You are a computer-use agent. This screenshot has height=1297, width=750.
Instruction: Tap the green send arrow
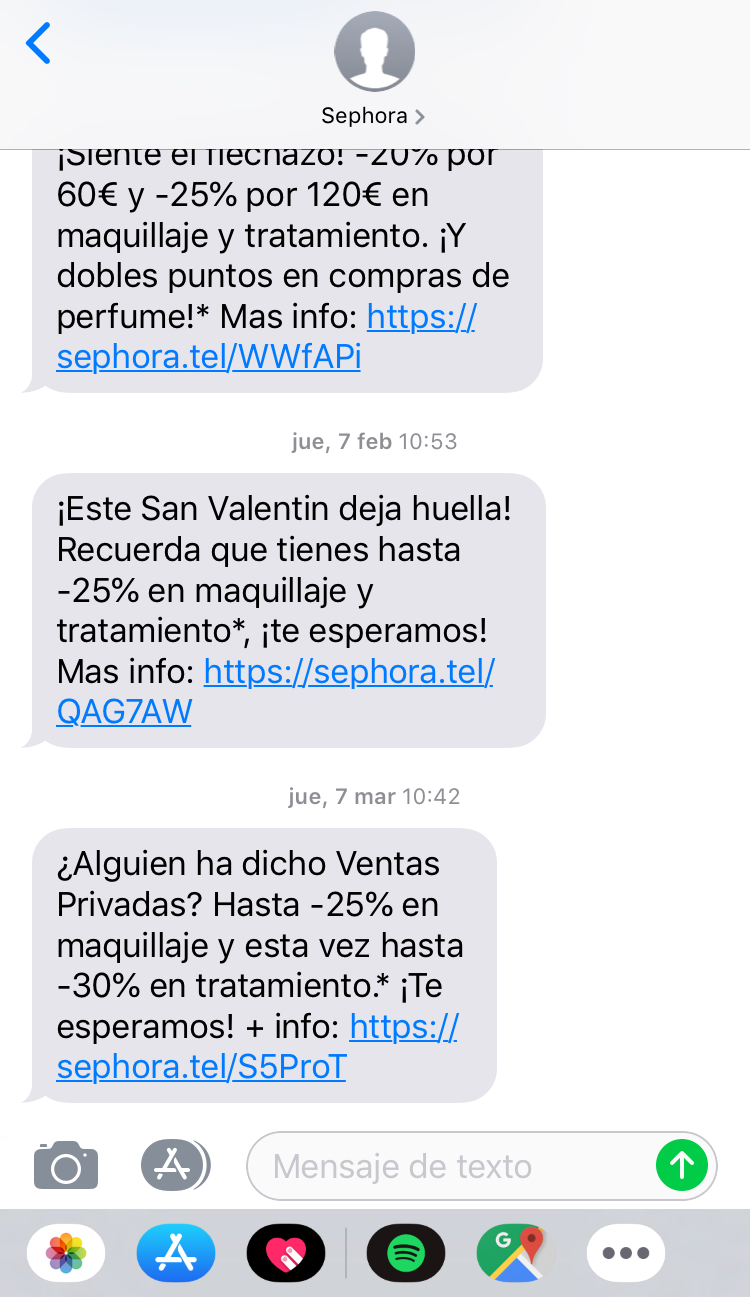pyautogui.click(x=682, y=1165)
